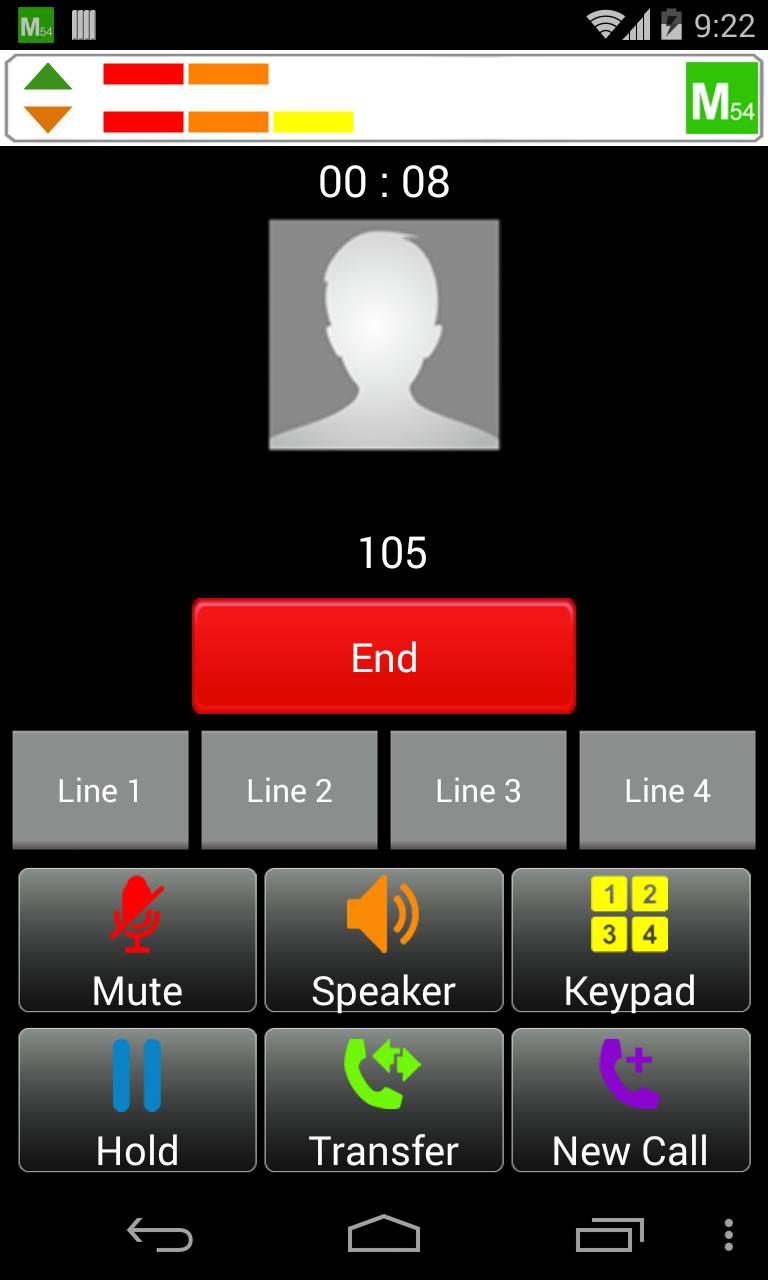Select Line 1
The image size is (768, 1280).
[x=100, y=790]
